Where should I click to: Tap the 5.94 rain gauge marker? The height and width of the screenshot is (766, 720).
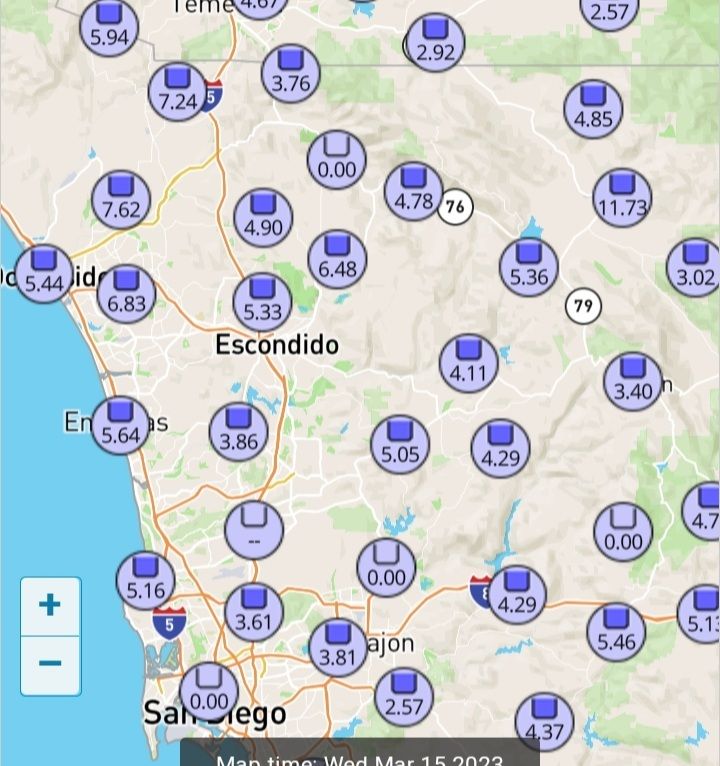[x=109, y=27]
